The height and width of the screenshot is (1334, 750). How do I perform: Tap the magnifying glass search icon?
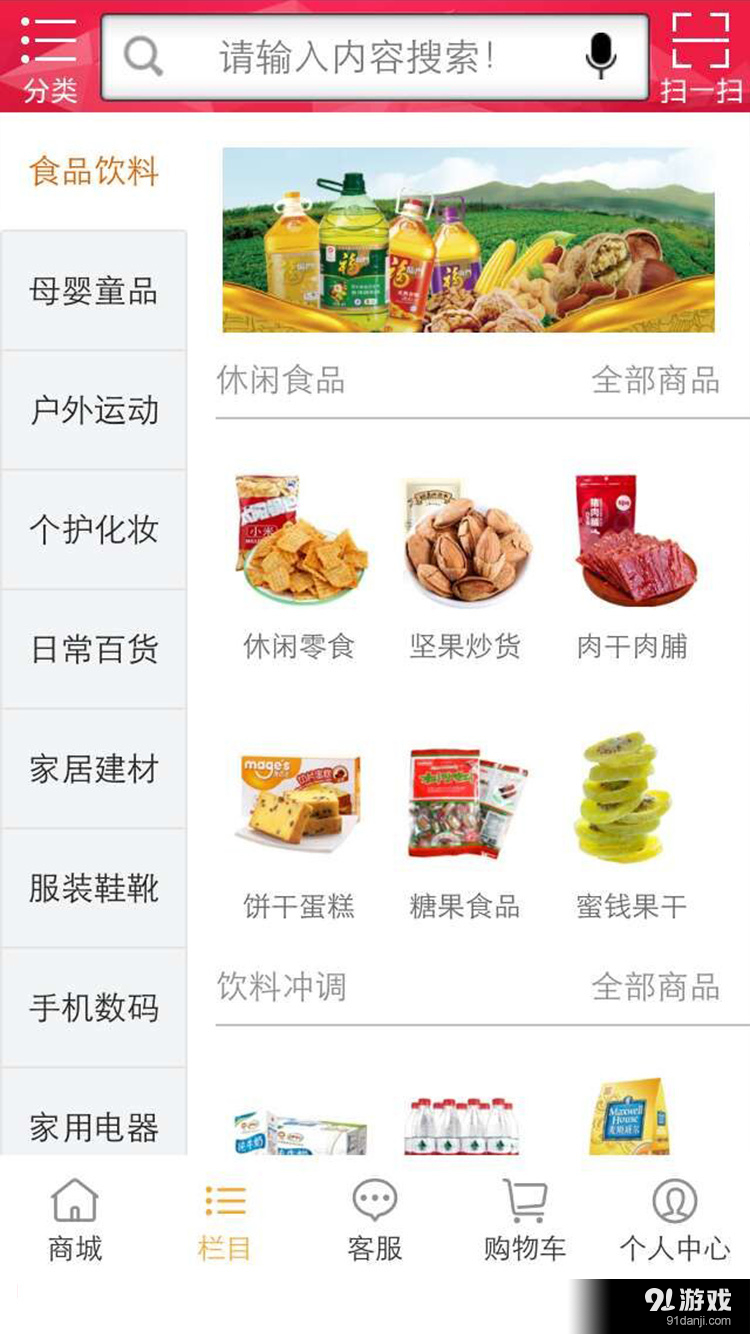point(143,57)
